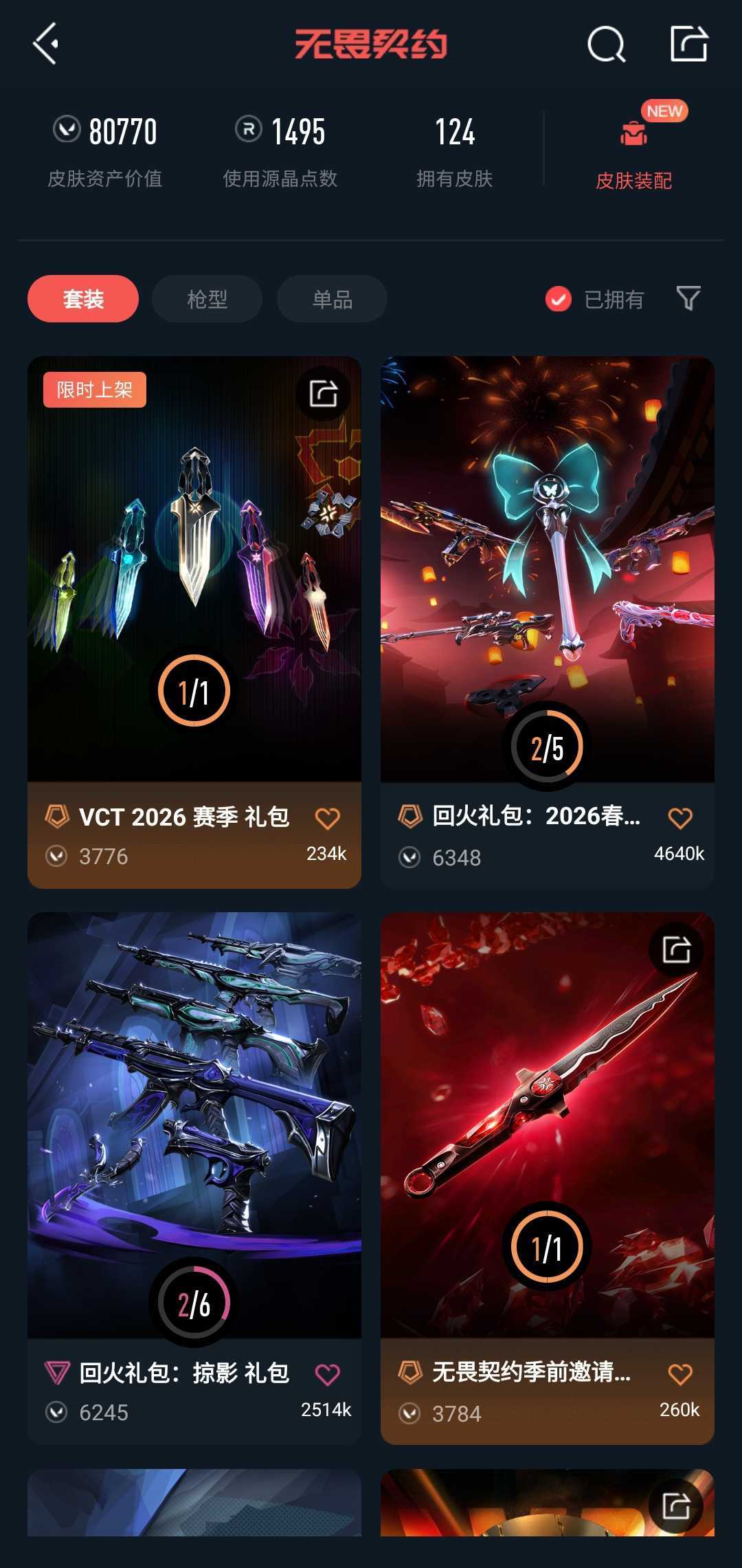The height and width of the screenshot is (1568, 742).
Task: Open the filter funnel icon
Action: [689, 298]
